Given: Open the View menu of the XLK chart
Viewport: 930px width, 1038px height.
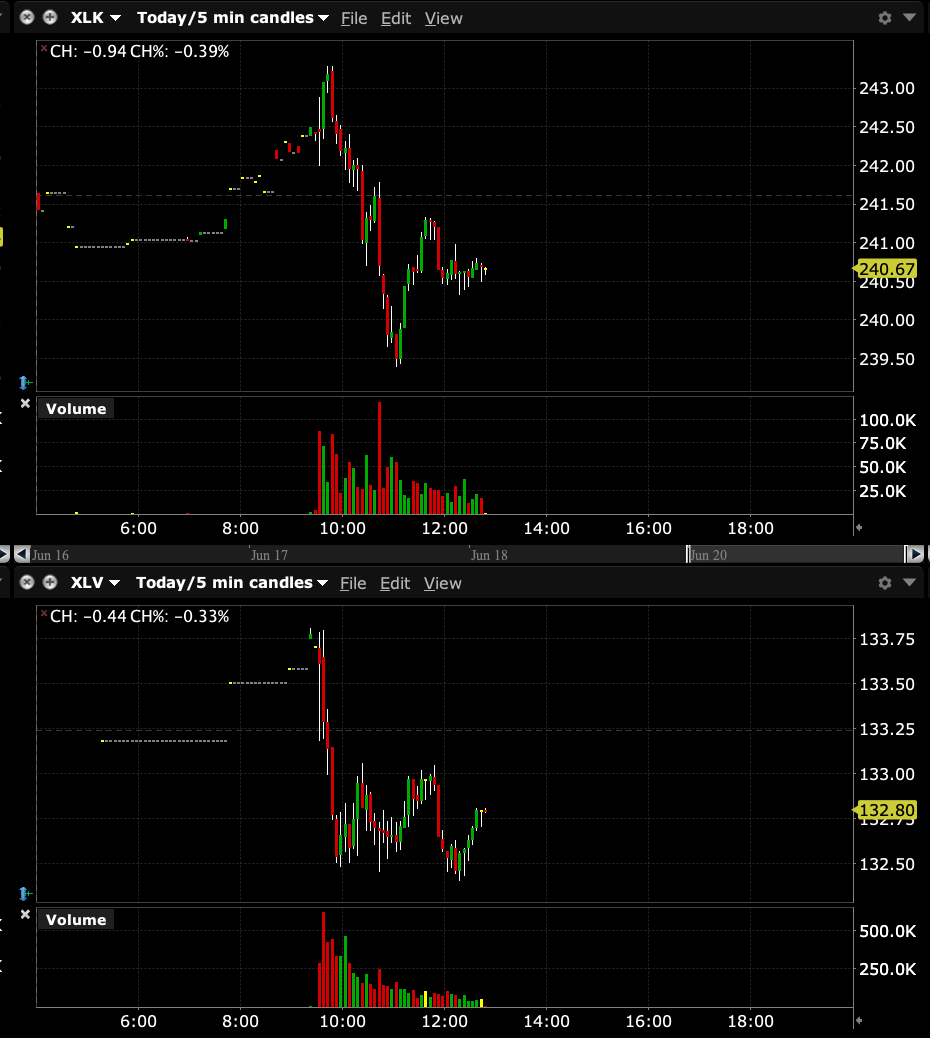Looking at the screenshot, I should 443,18.
